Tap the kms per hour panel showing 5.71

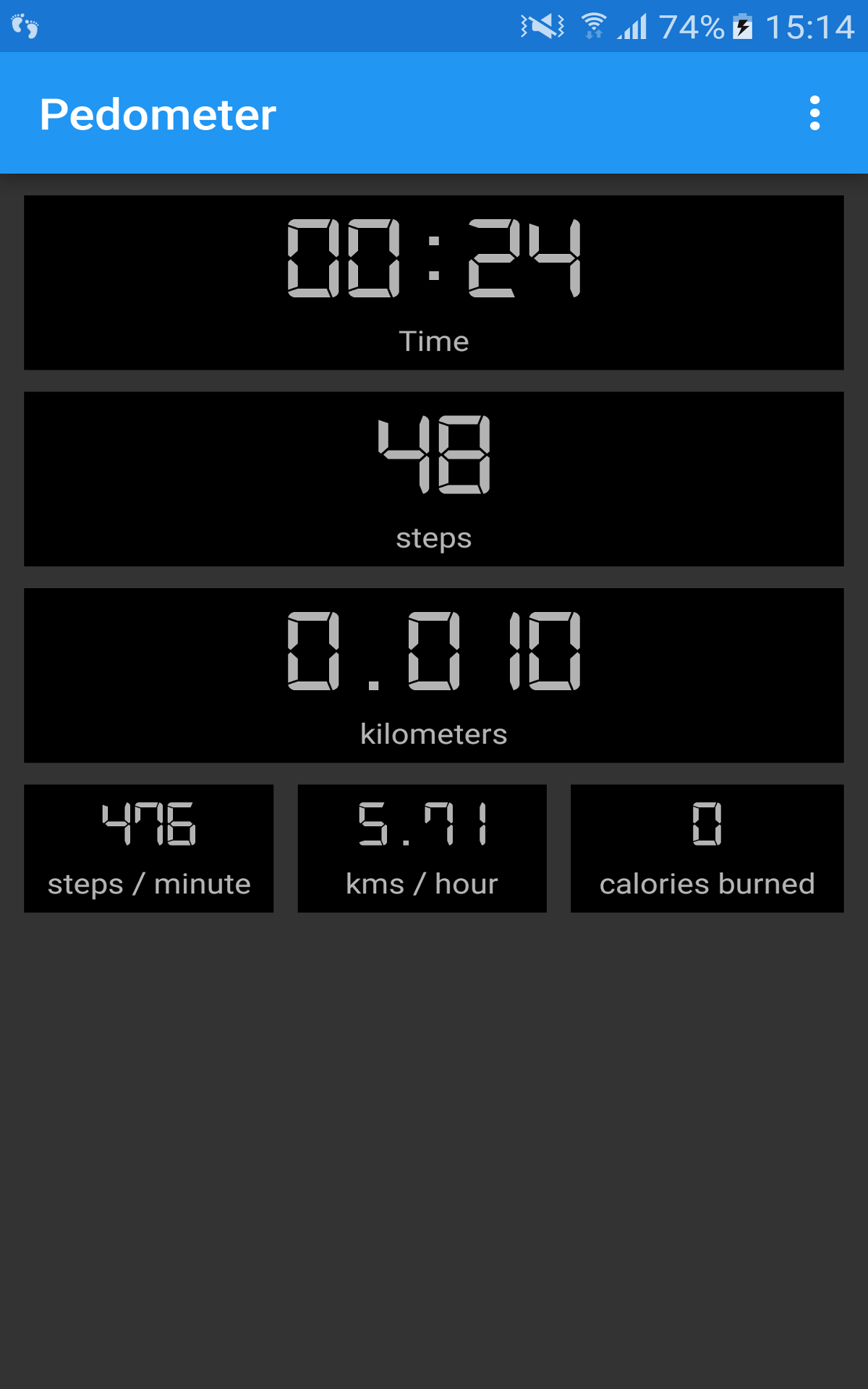point(422,848)
